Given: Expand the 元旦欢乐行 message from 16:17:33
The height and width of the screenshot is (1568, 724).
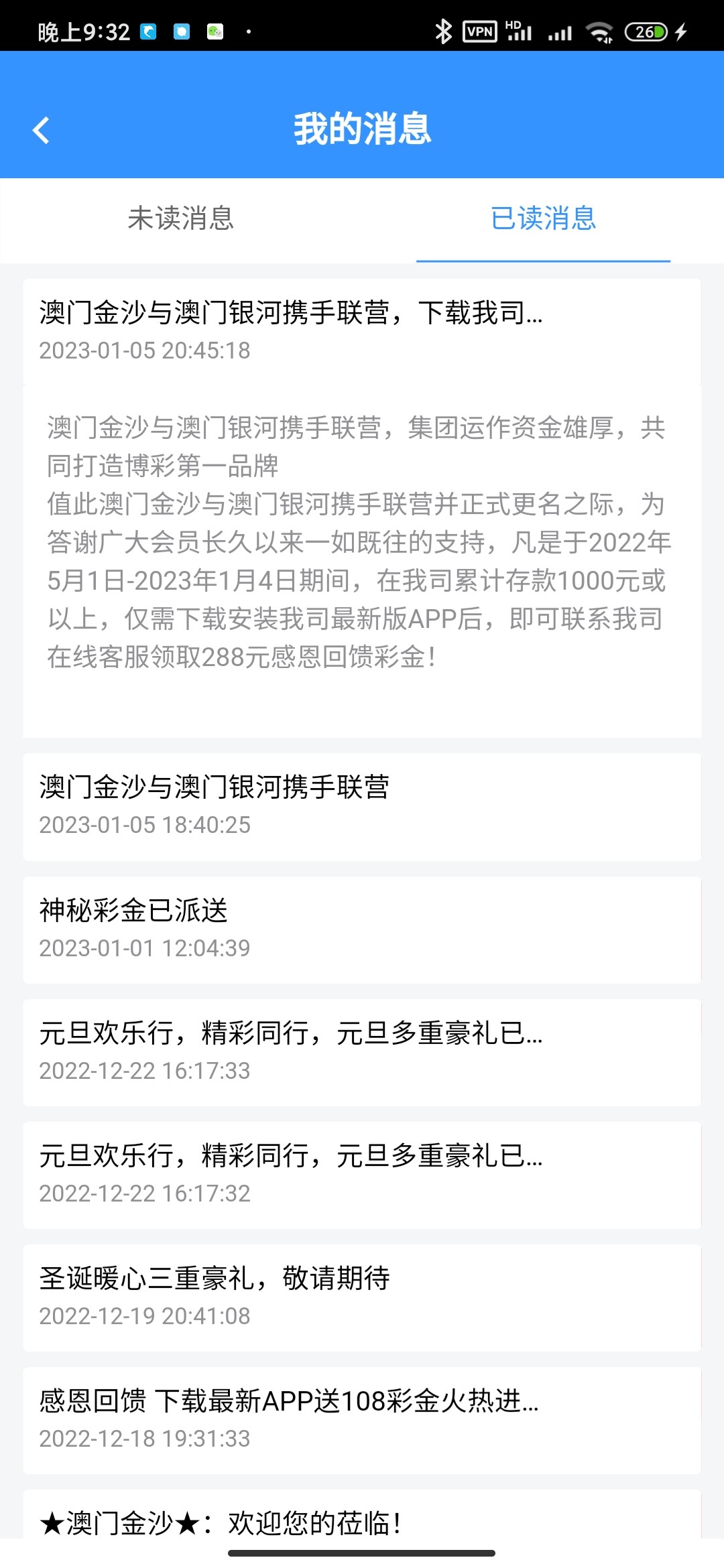Looking at the screenshot, I should (362, 1052).
